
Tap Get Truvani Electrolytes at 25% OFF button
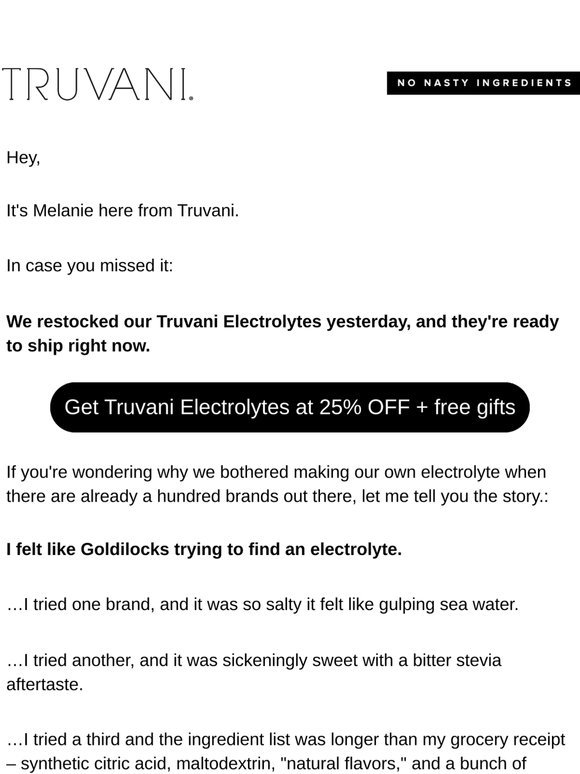(x=290, y=407)
